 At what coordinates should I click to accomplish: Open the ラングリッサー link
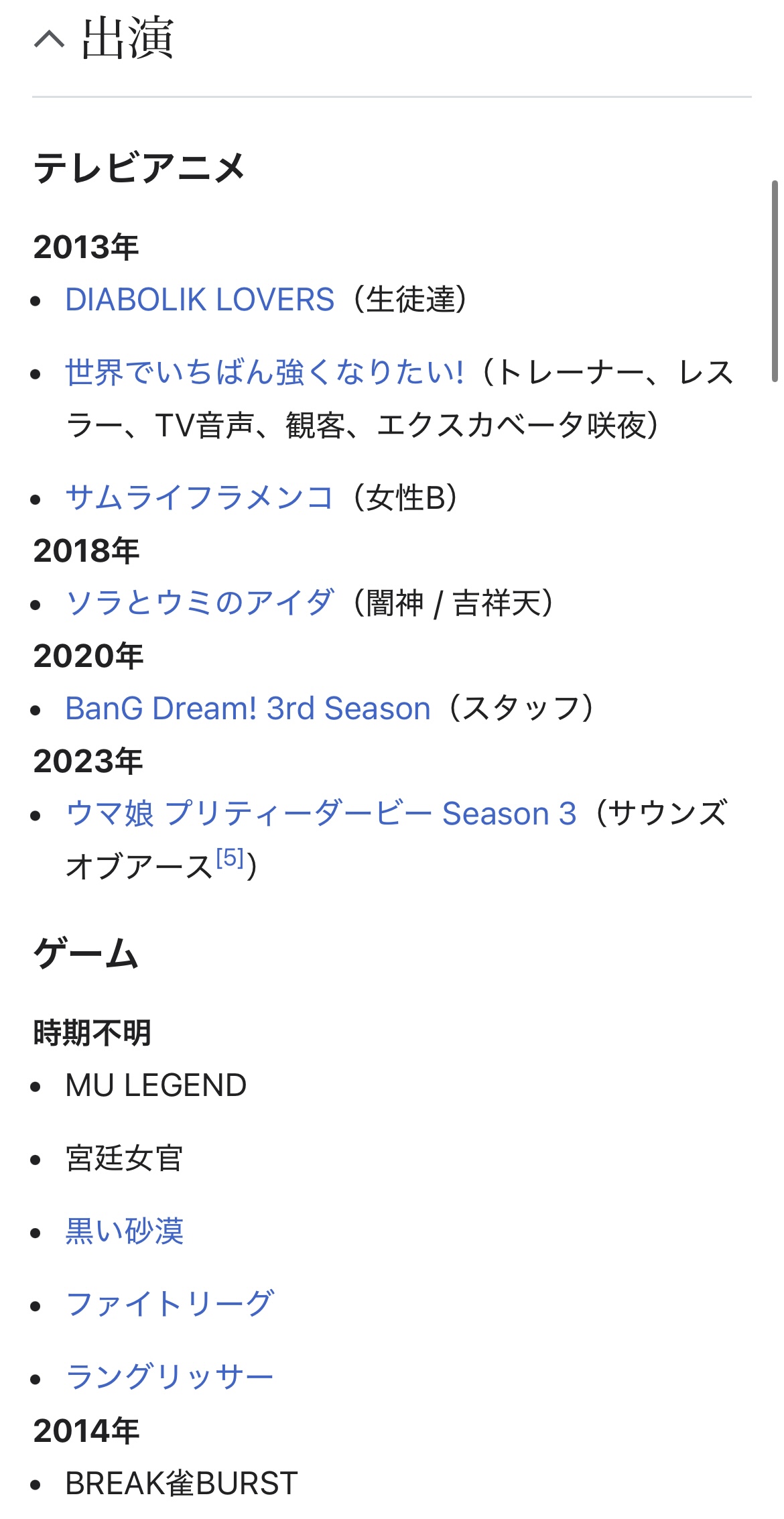(x=170, y=1377)
